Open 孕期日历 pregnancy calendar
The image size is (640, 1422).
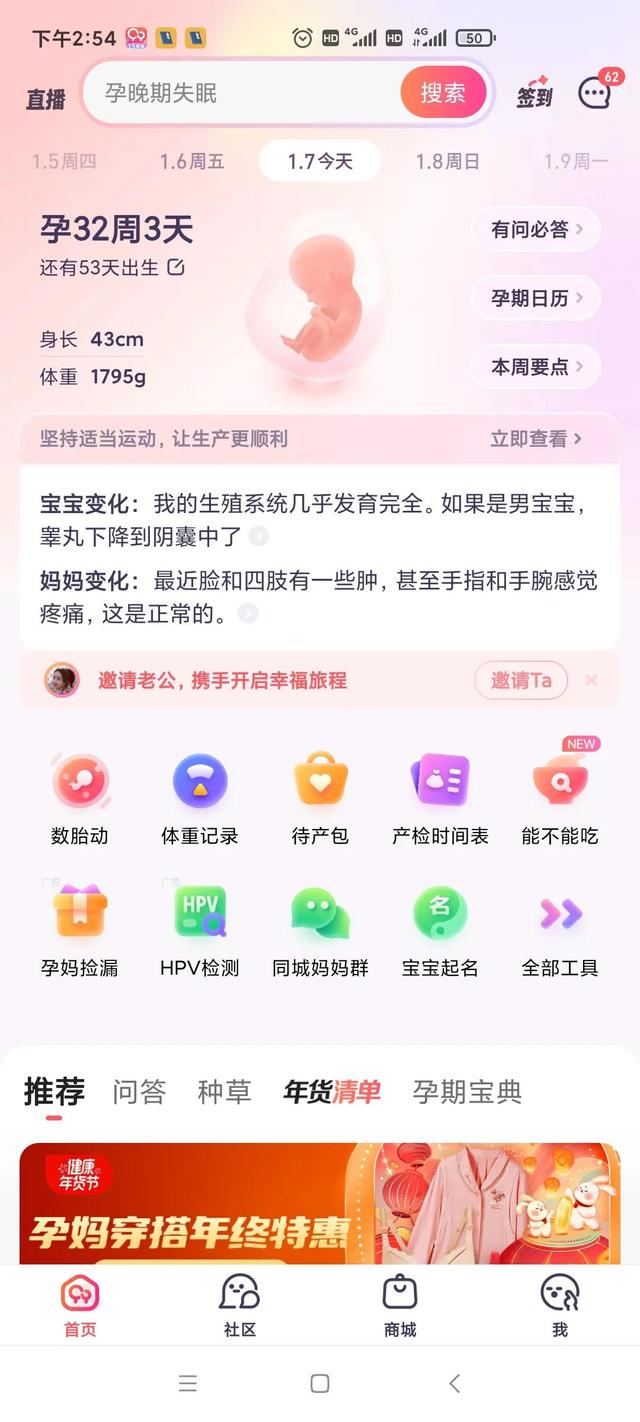535,298
